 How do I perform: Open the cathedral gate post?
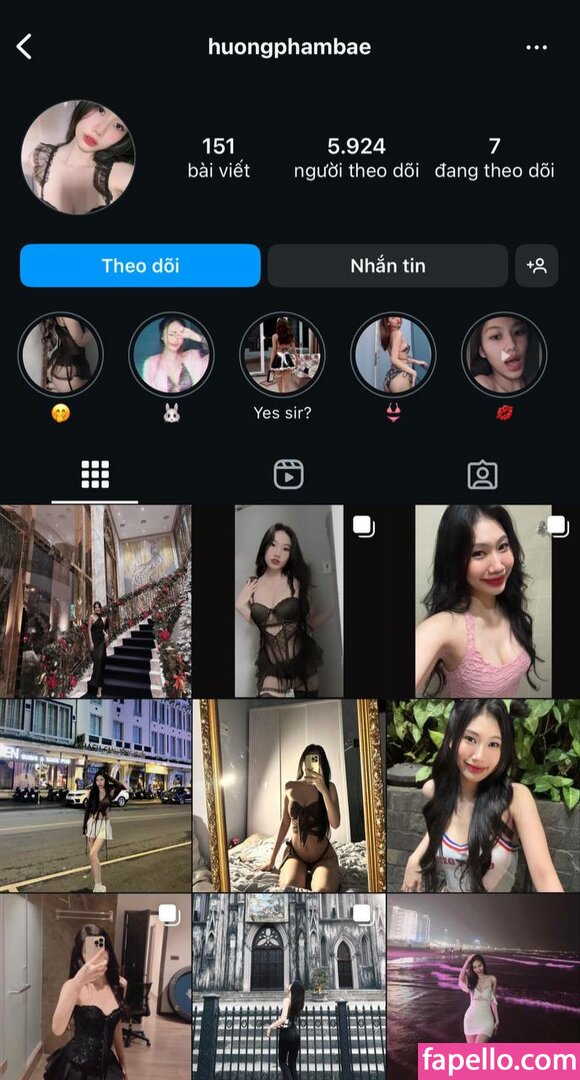tap(289, 987)
